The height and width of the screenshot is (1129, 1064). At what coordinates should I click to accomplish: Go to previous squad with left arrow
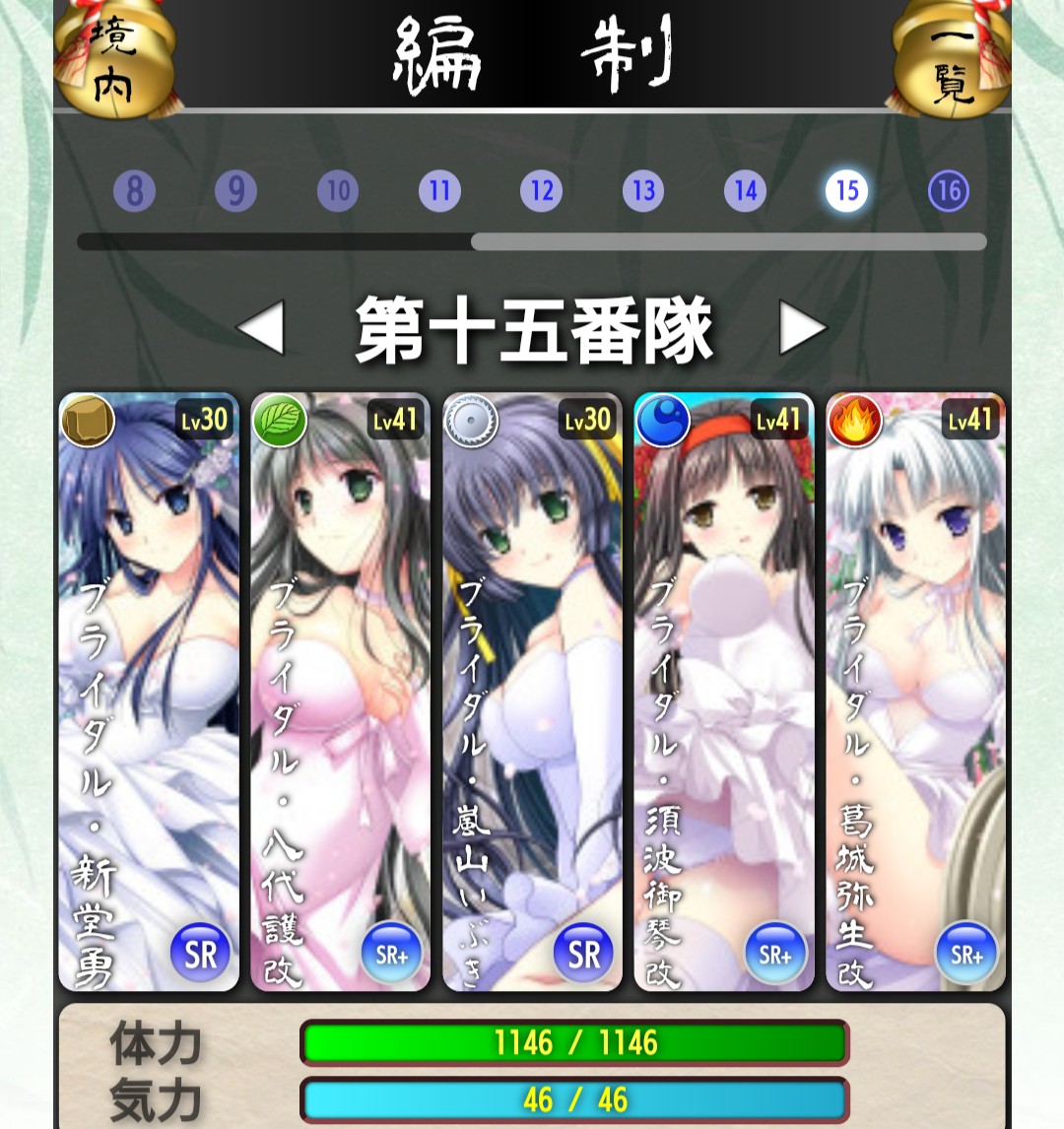click(x=262, y=328)
